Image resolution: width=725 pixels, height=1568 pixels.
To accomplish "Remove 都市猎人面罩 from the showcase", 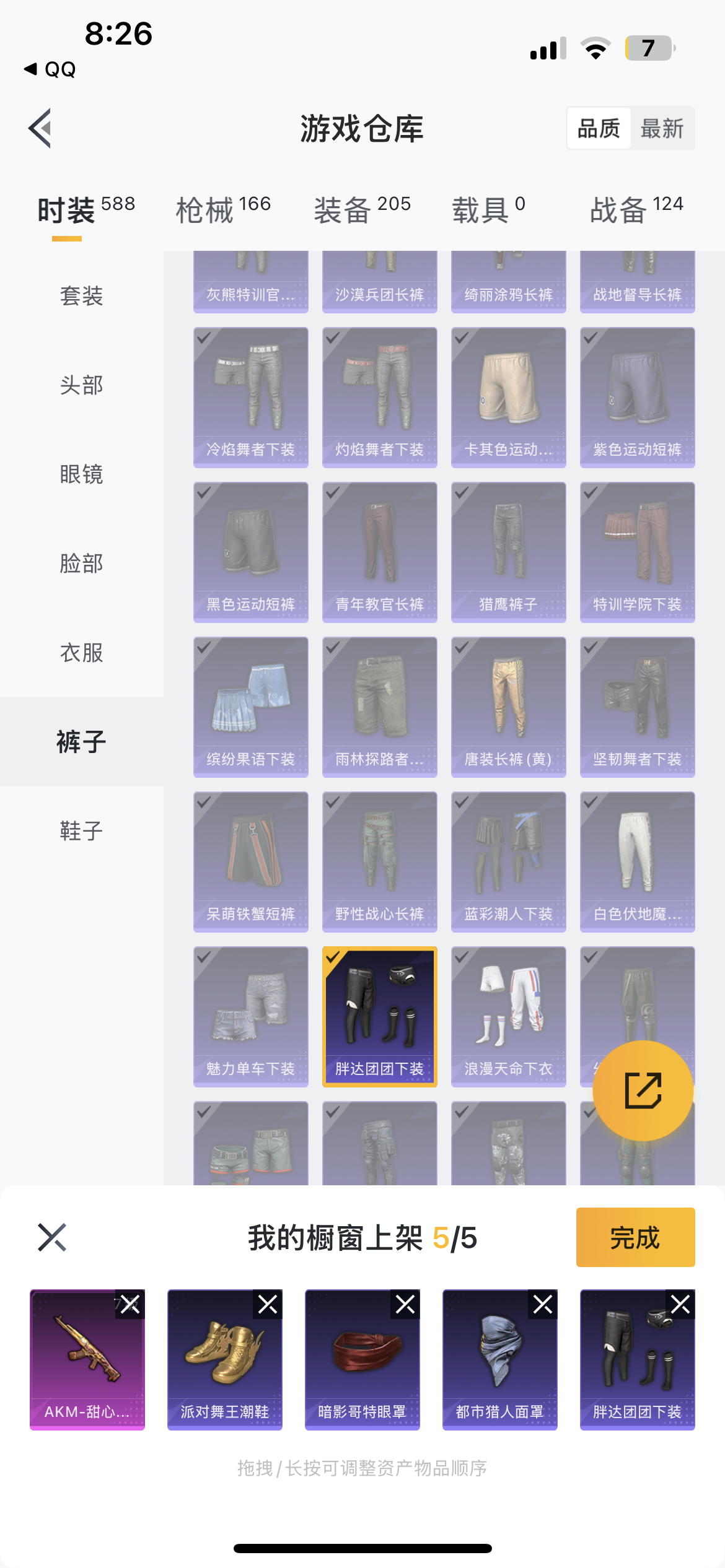I will click(x=543, y=1305).
